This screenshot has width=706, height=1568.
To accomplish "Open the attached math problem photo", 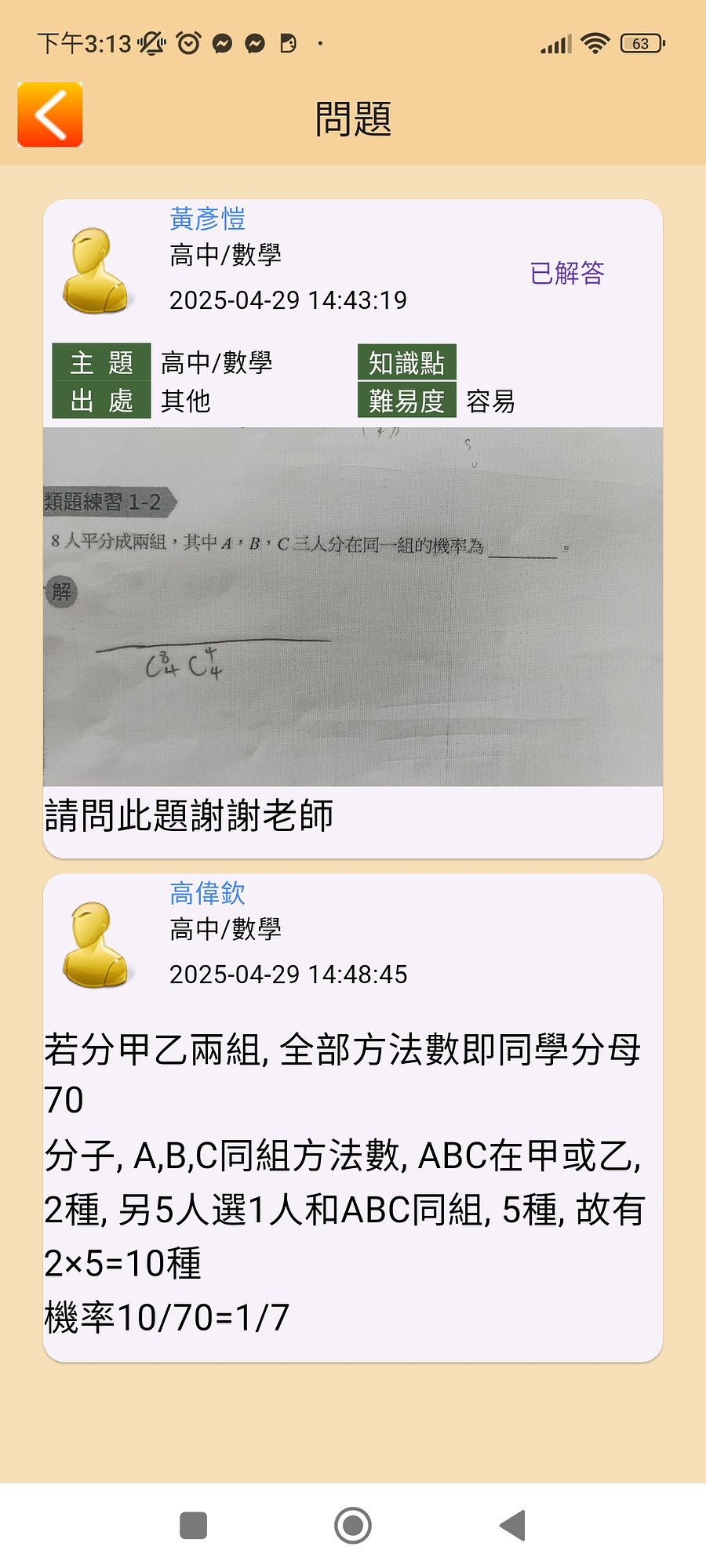I will tap(353, 606).
